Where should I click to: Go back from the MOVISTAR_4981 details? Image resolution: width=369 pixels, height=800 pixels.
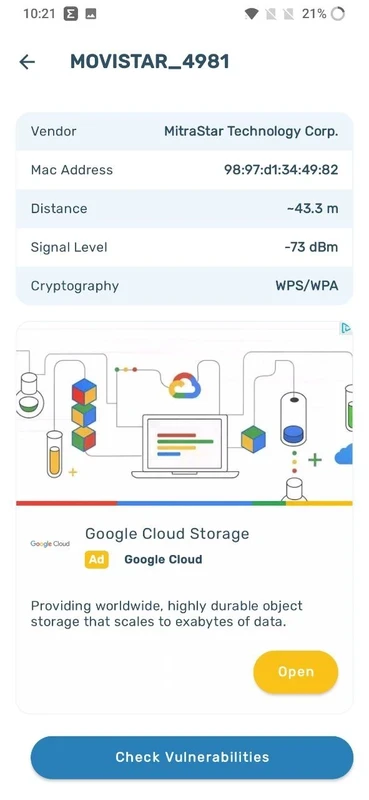point(27,62)
